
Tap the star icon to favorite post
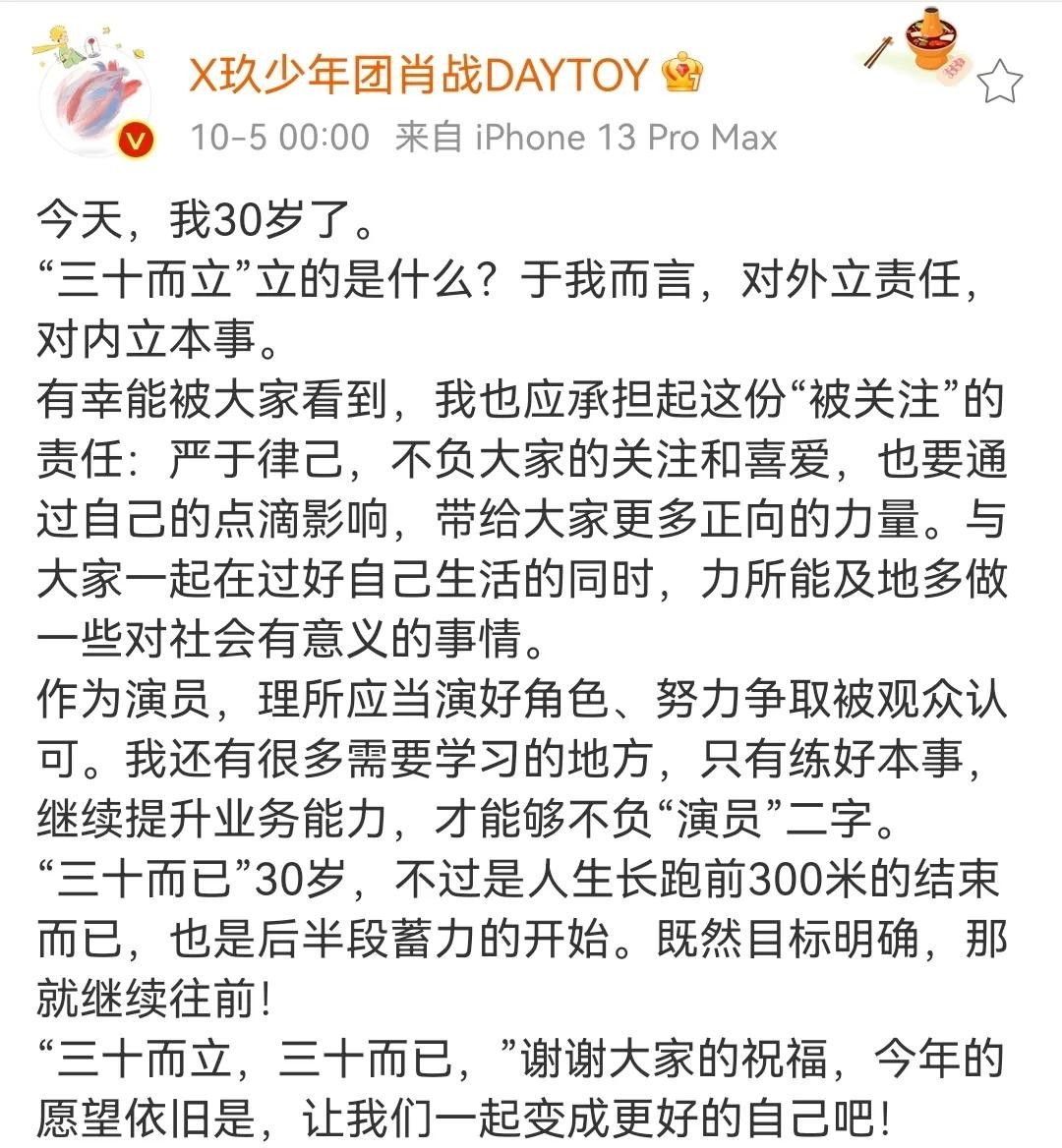1001,81
